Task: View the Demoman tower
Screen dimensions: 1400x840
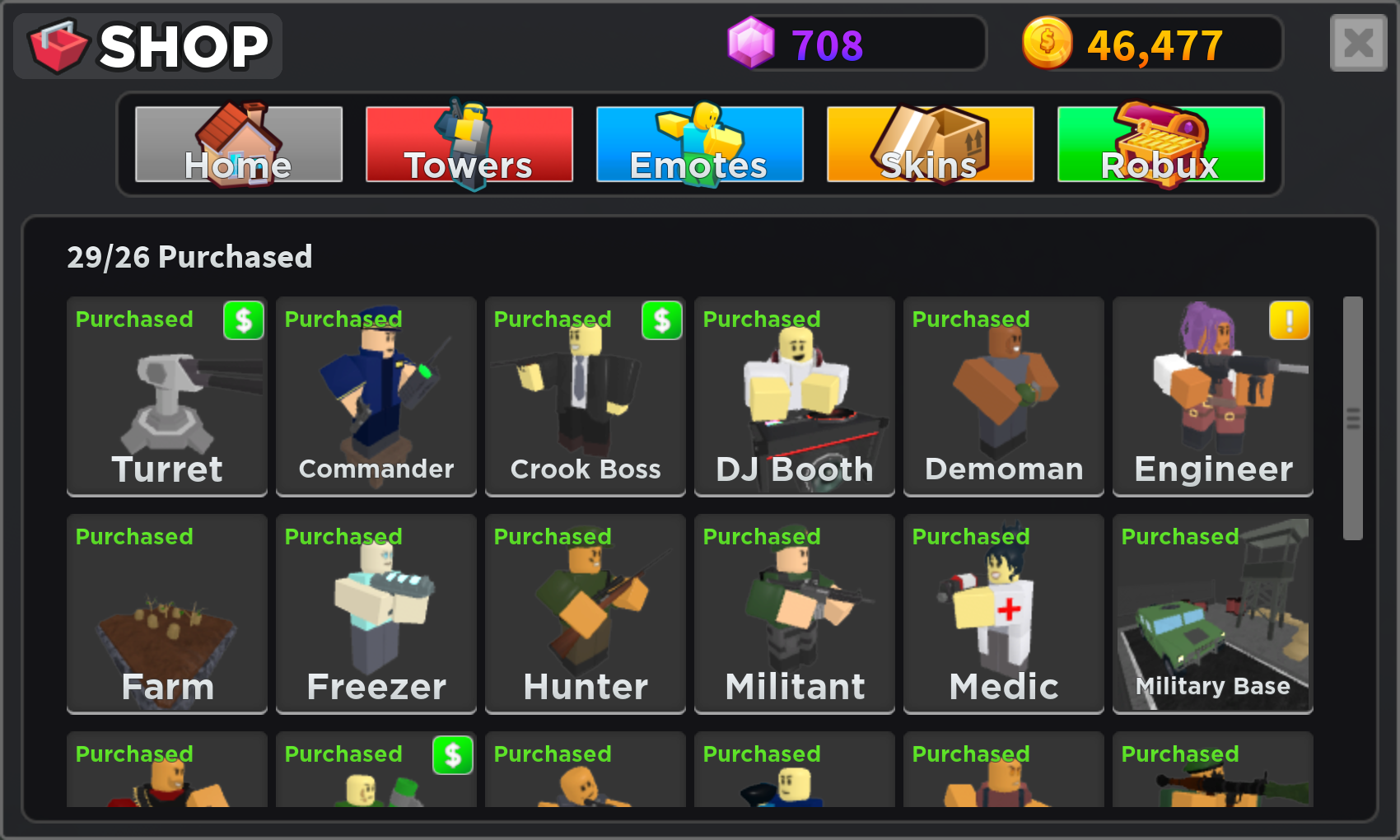Action: [x=1004, y=397]
